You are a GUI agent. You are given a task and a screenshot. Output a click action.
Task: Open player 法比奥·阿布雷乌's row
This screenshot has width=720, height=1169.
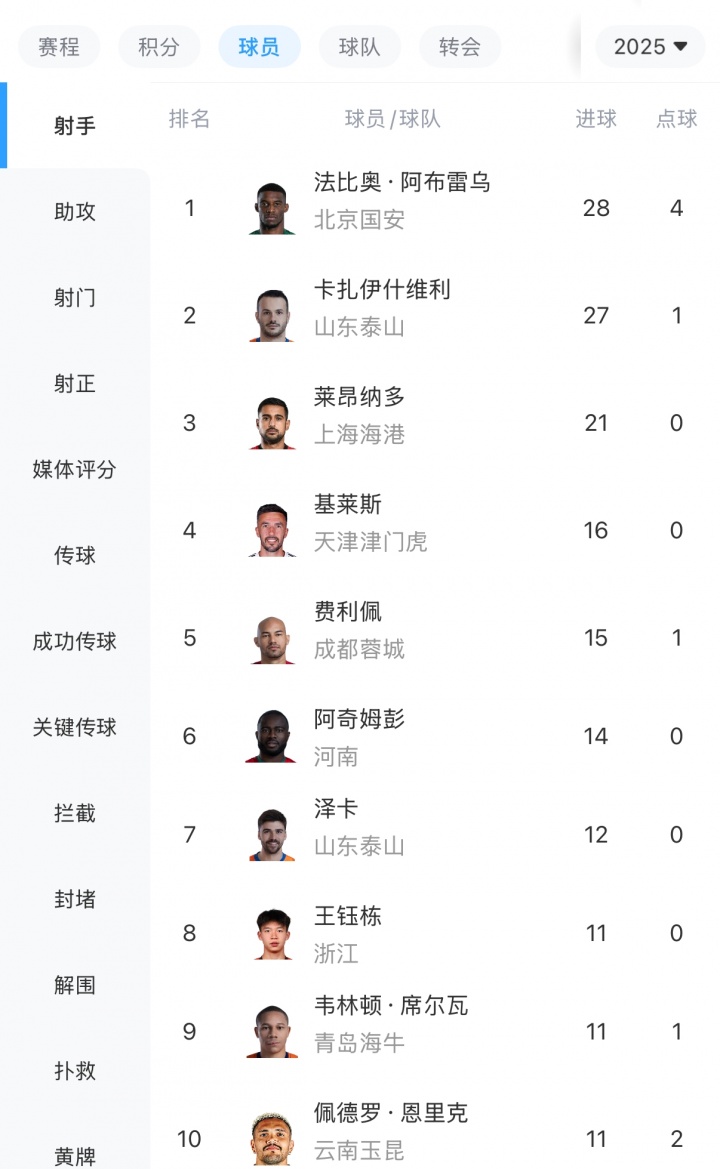coord(400,201)
